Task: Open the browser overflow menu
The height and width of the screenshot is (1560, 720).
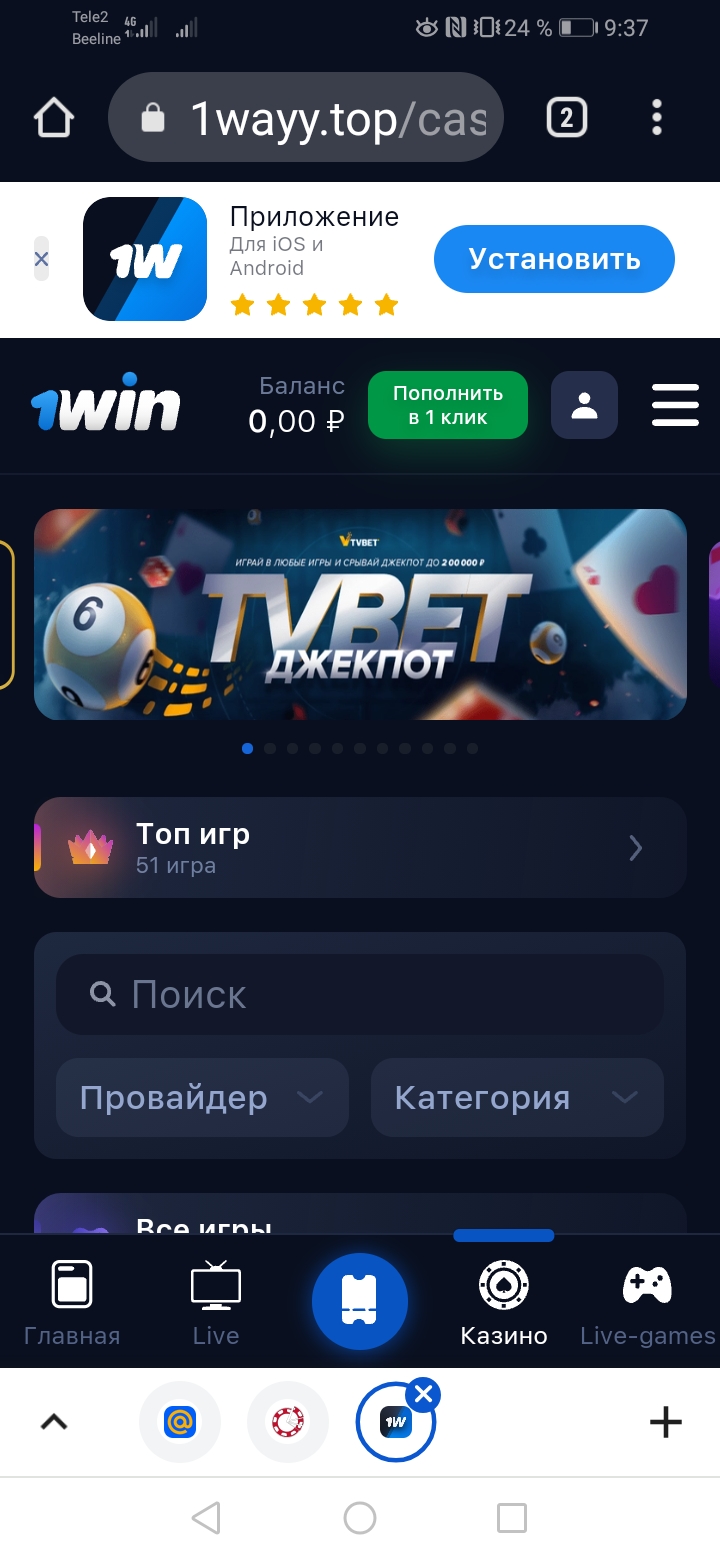Action: [657, 118]
